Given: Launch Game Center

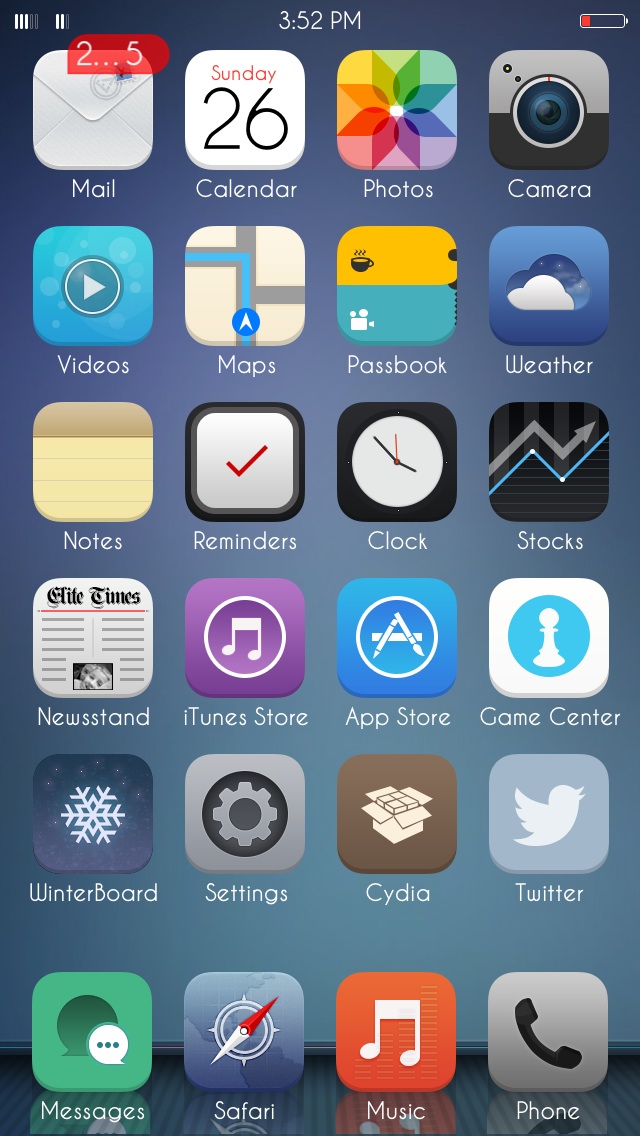Looking at the screenshot, I should click(549, 638).
